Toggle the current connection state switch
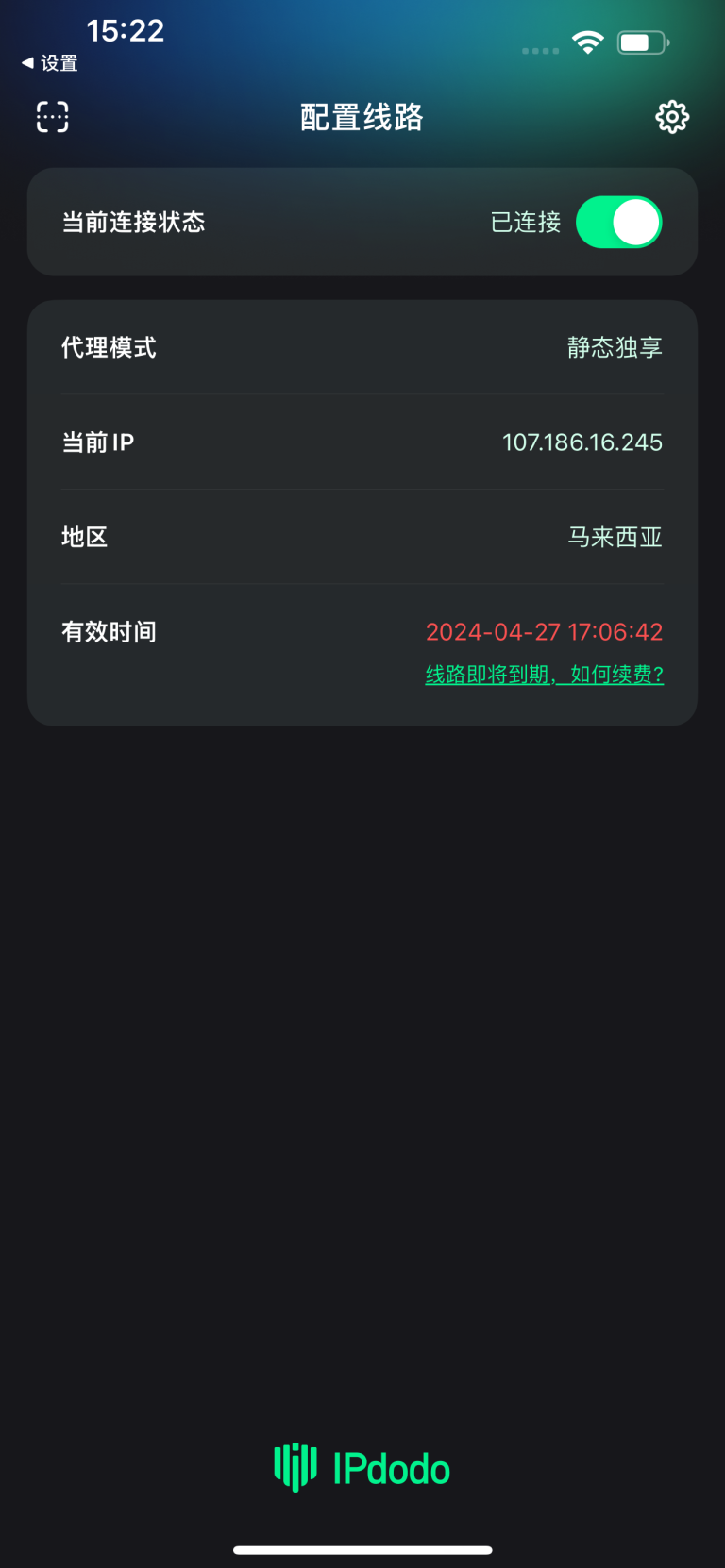725x1568 pixels. pos(618,222)
